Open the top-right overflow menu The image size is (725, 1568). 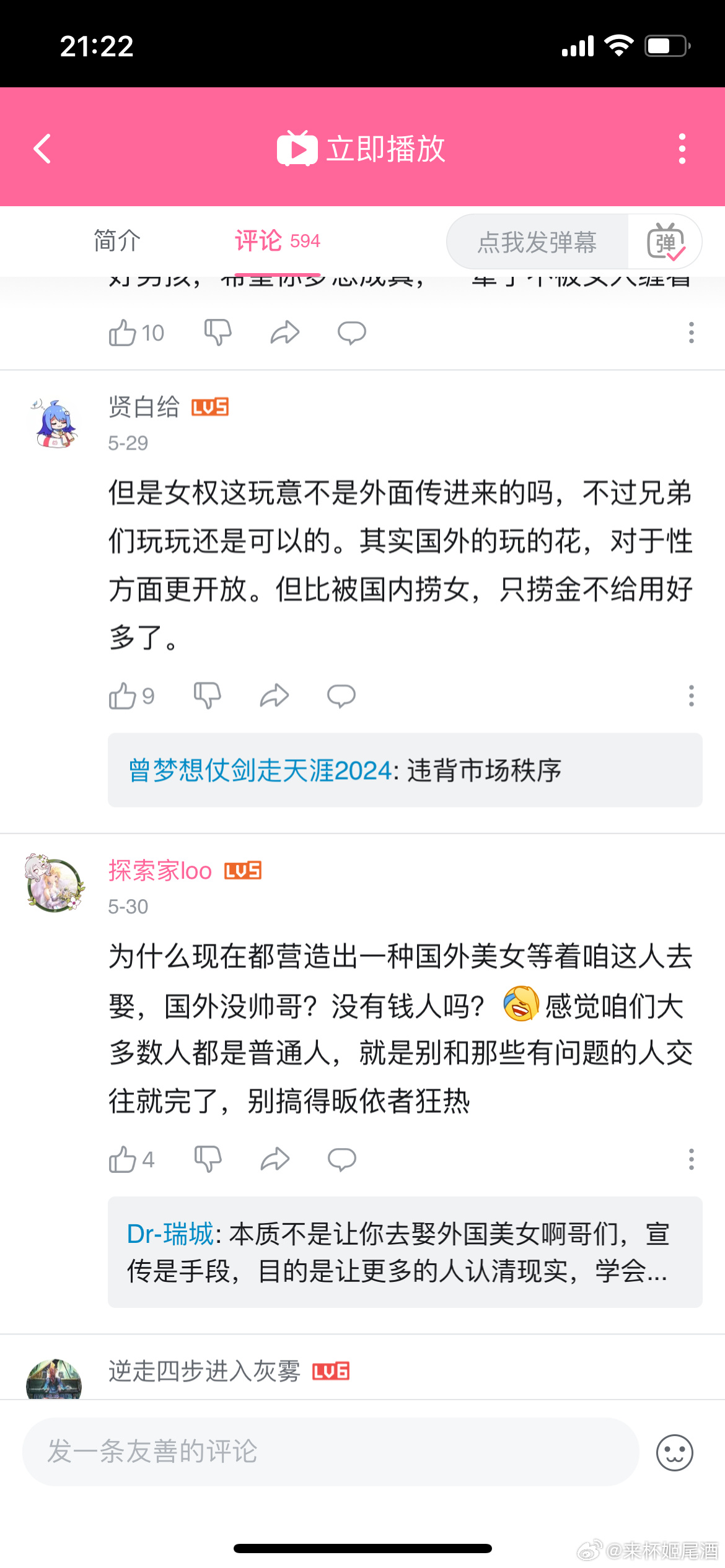point(682,149)
